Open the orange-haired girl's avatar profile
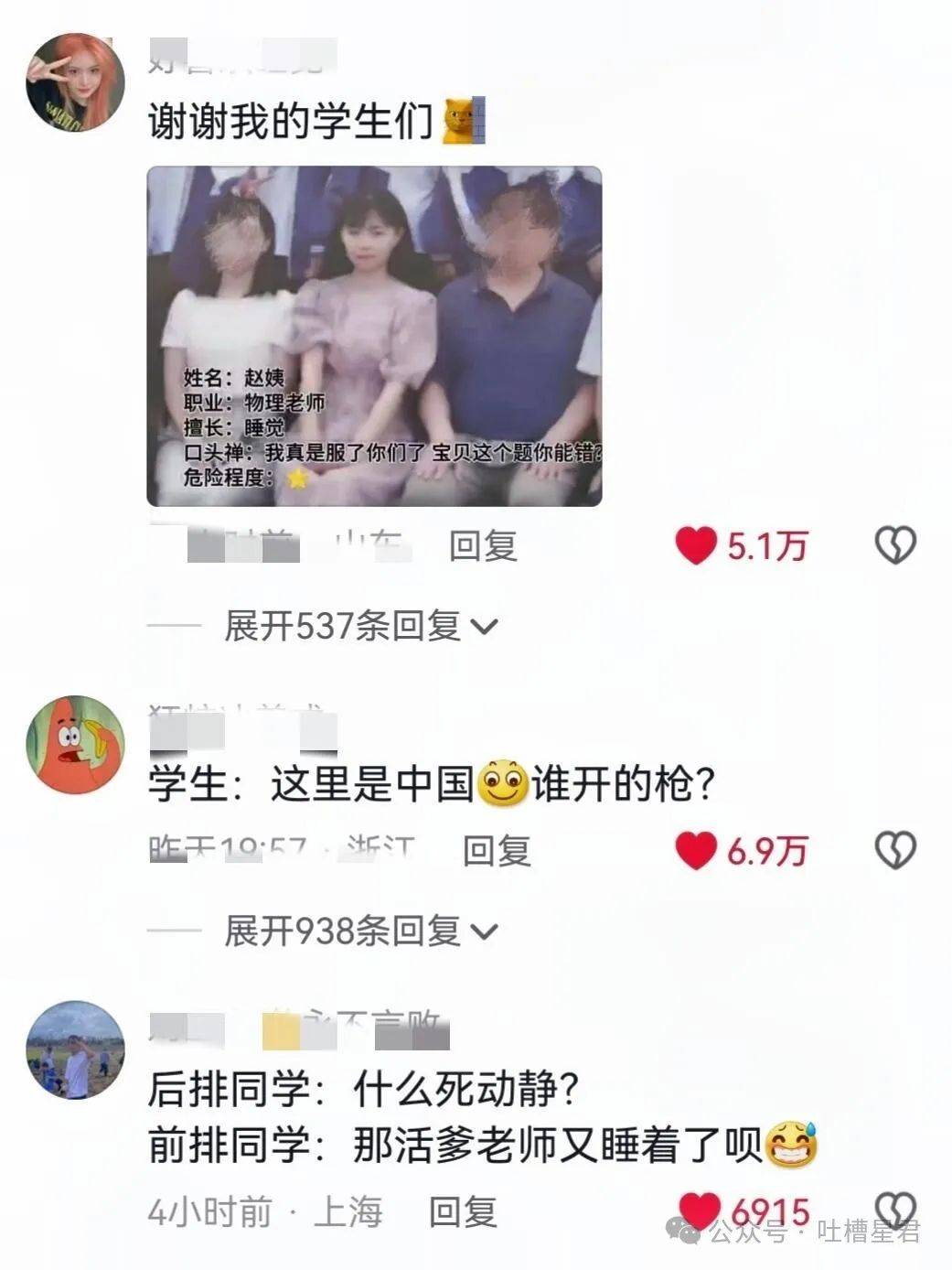This screenshot has width=952, height=1270. click(75, 83)
